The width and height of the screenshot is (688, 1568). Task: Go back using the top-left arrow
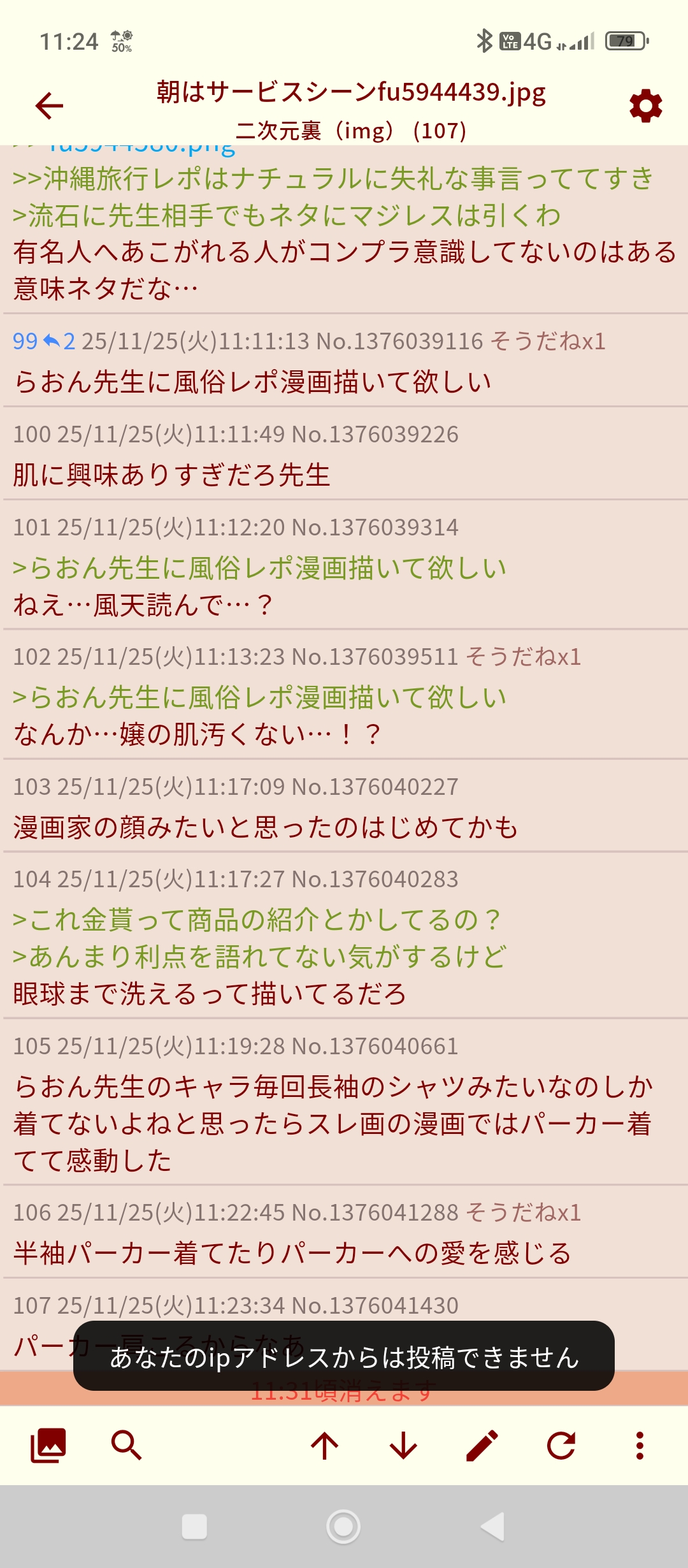point(49,106)
